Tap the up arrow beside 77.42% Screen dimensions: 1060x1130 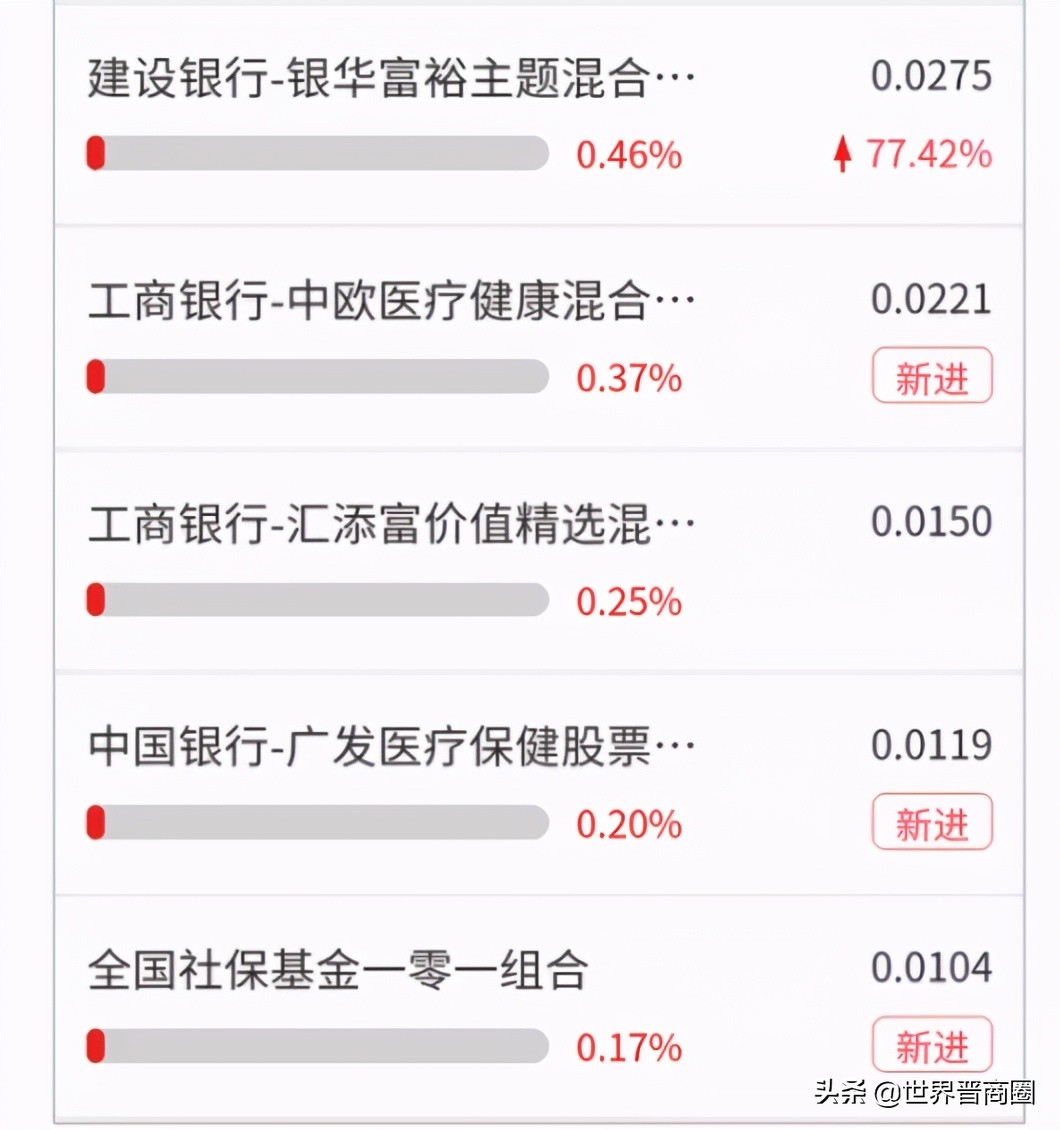click(843, 152)
